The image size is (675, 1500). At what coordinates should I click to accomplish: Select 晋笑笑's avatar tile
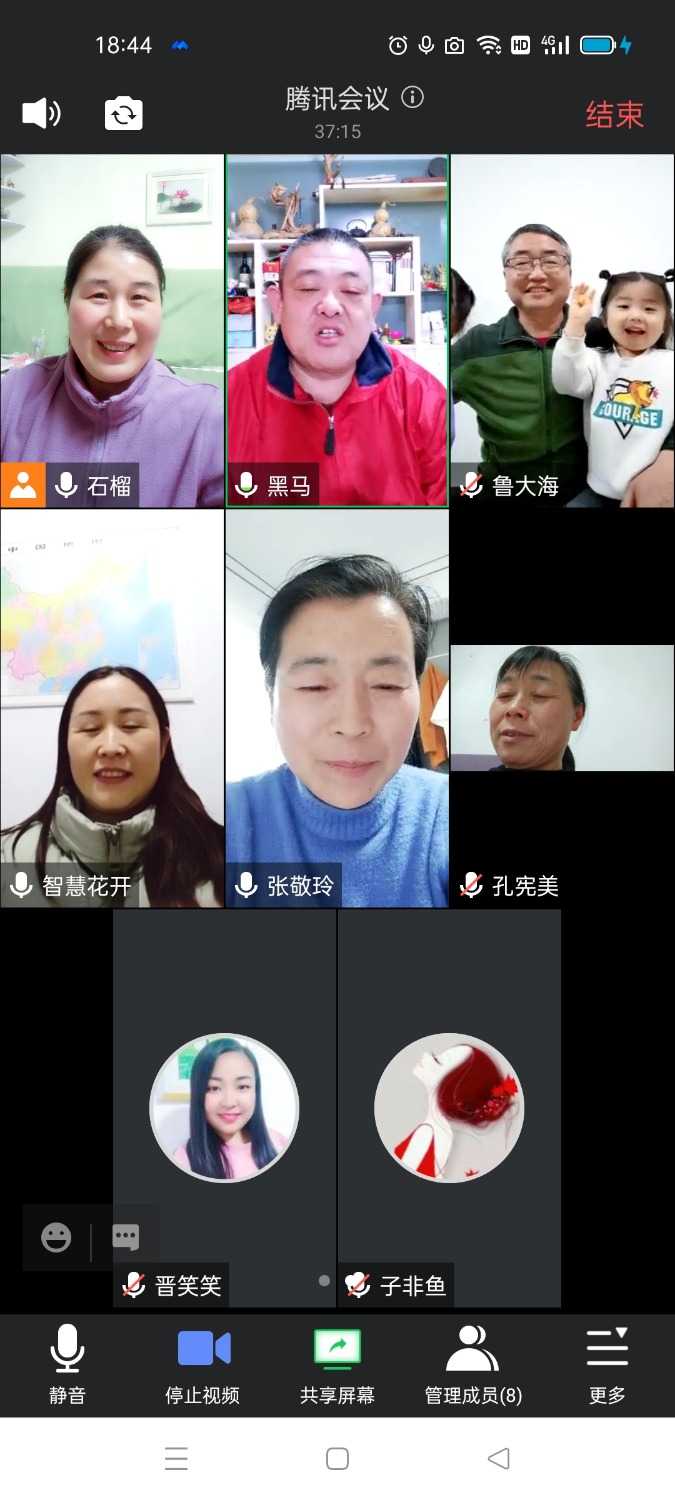point(224,1108)
